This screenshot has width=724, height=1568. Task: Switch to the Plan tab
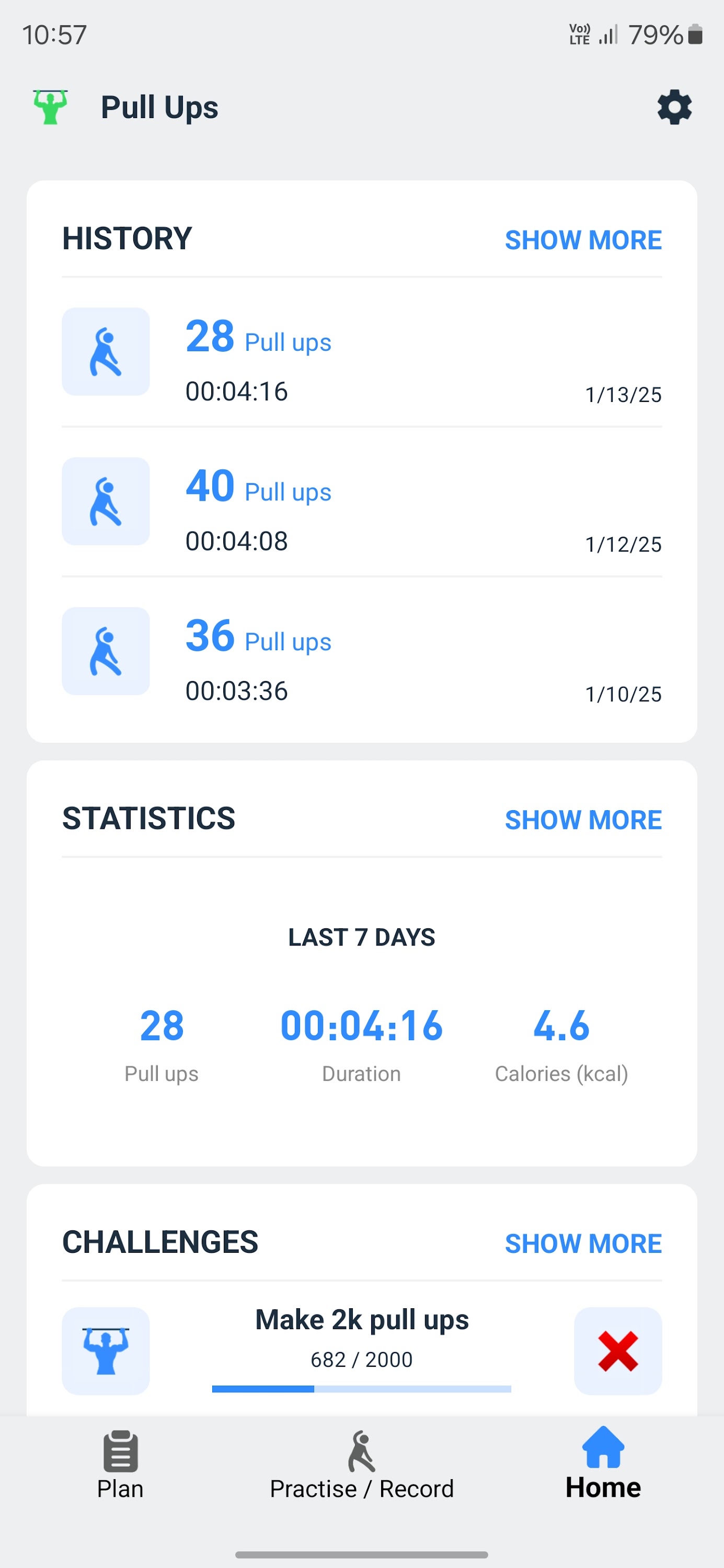pos(120,1466)
